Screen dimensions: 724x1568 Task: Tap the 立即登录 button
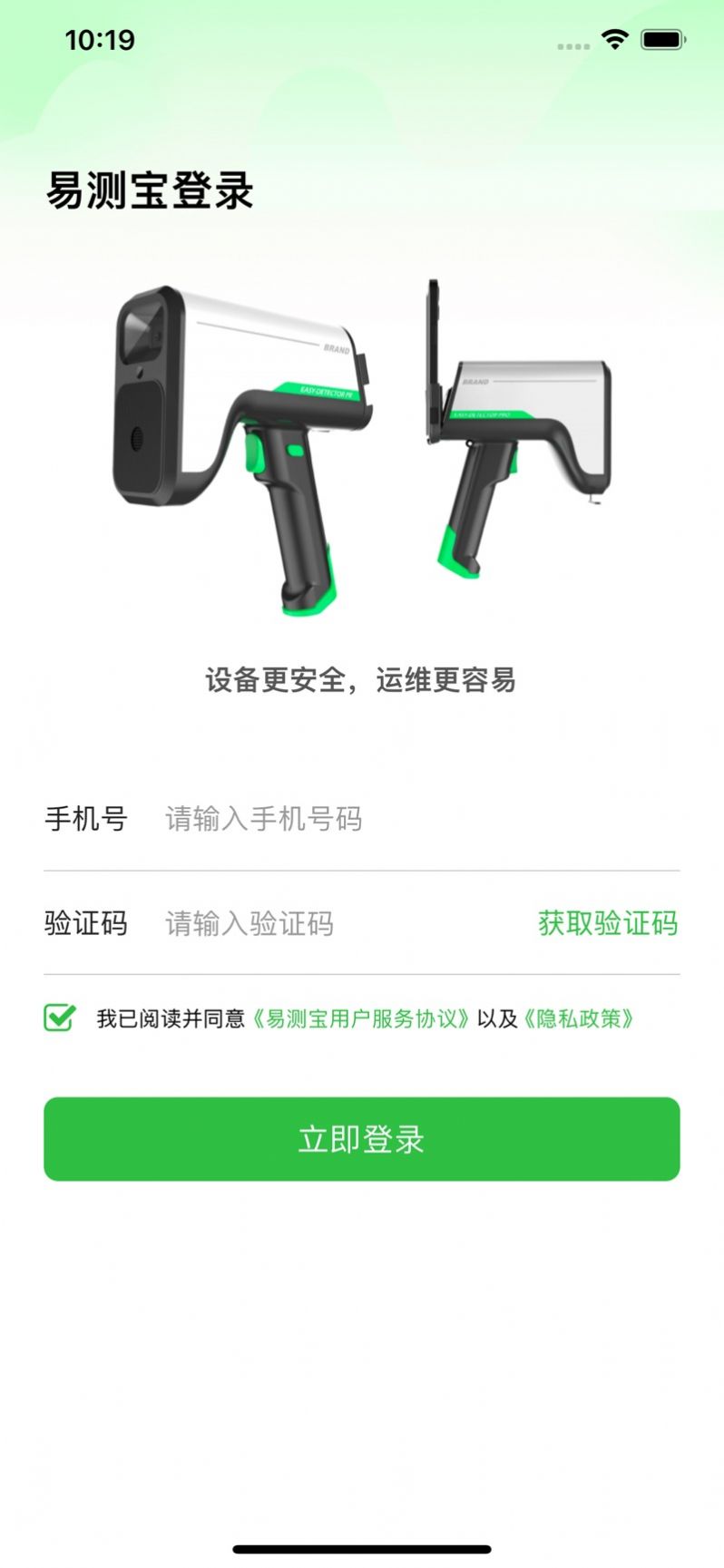tap(362, 1139)
